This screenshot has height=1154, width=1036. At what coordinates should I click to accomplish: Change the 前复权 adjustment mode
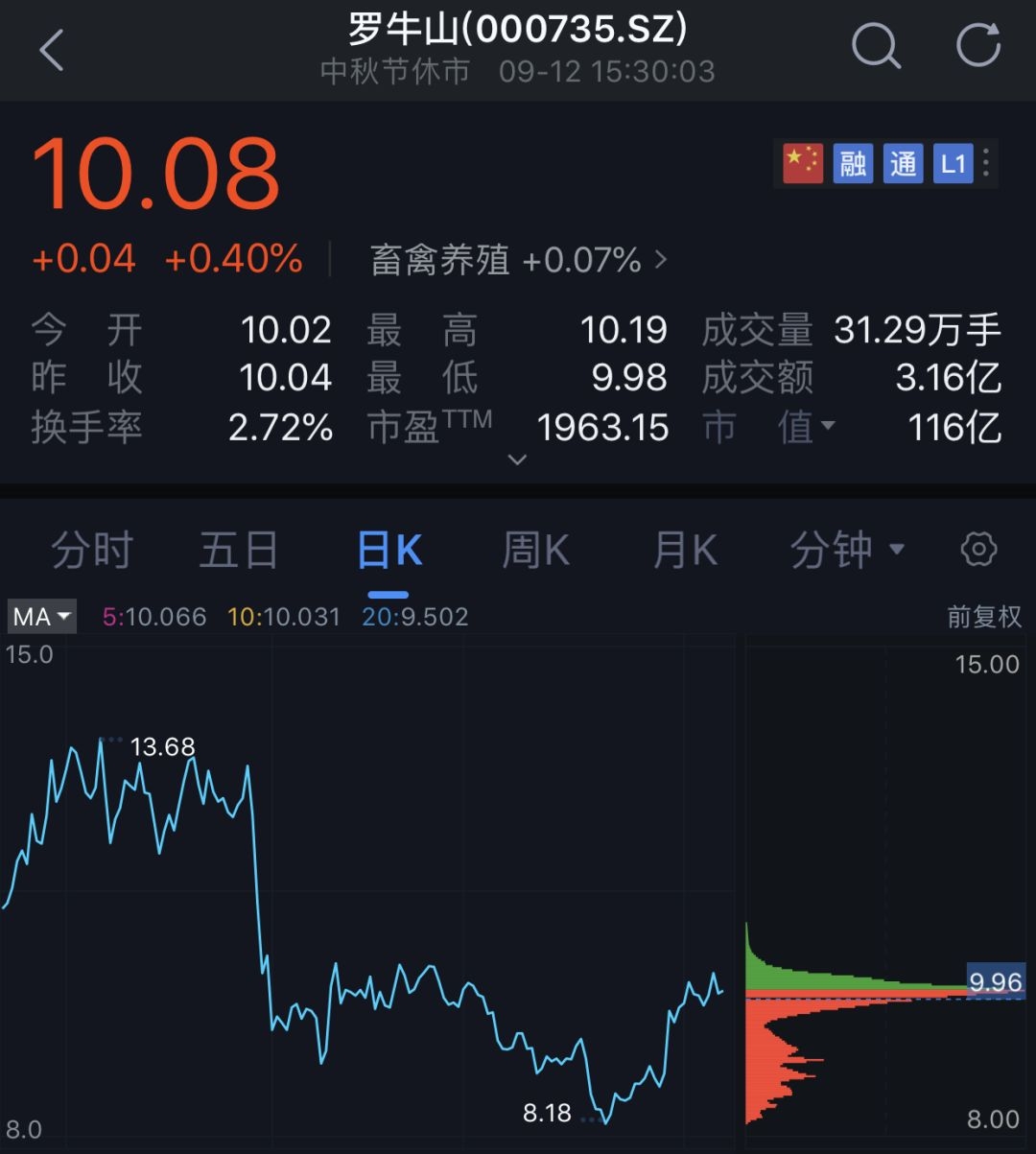tap(984, 617)
